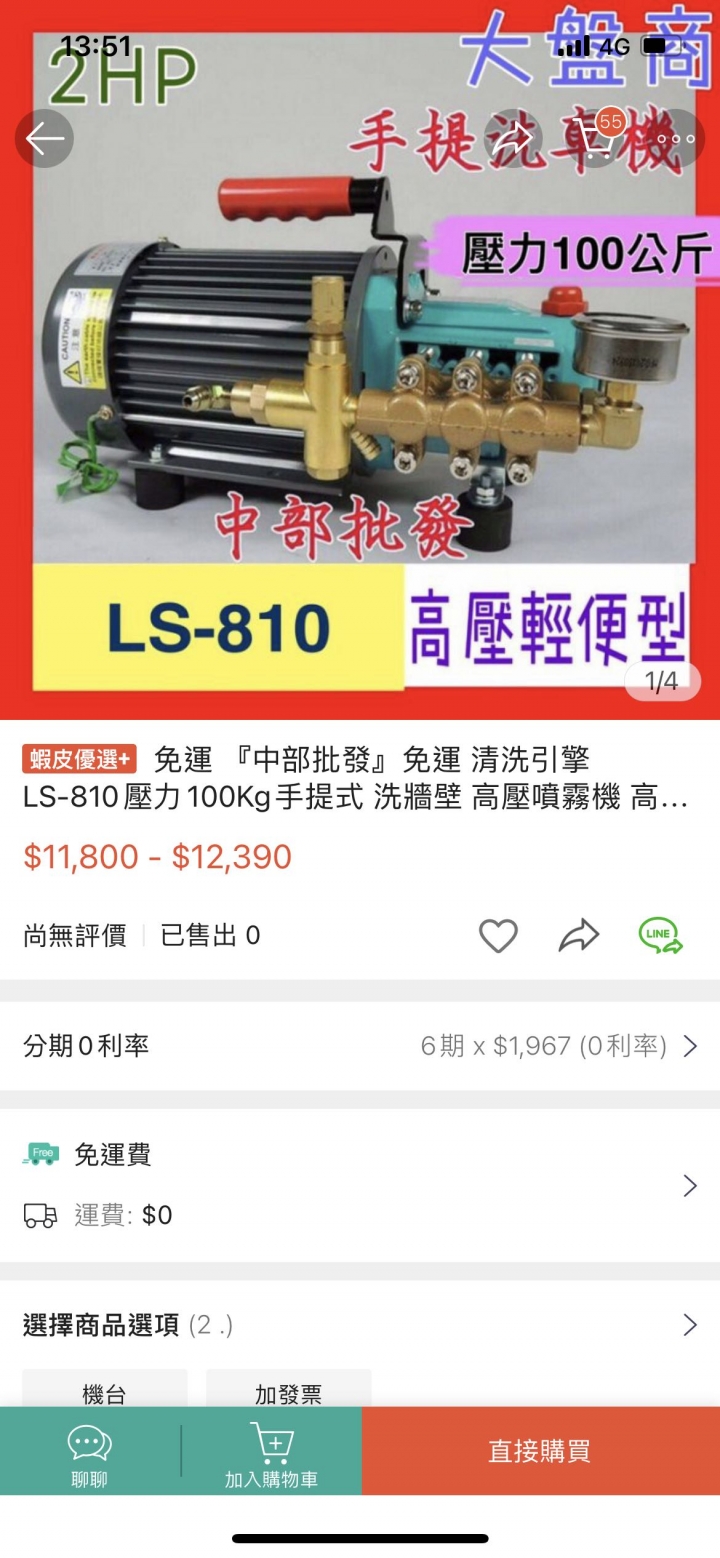Viewport: 720px width, 1558px height.
Task: Tap 加入購物車 to add to cart
Action: tap(271, 1452)
